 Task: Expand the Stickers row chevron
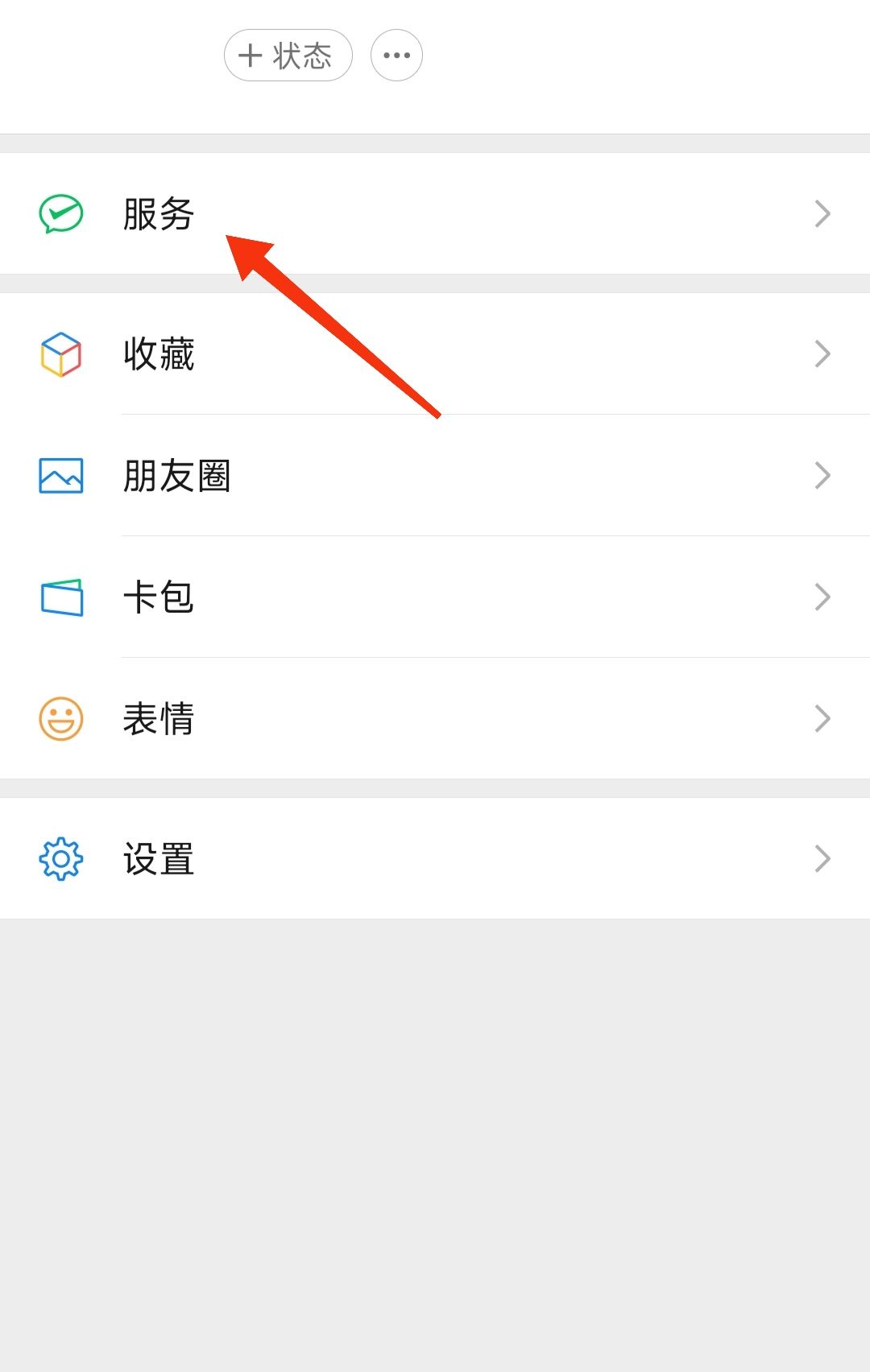822,717
